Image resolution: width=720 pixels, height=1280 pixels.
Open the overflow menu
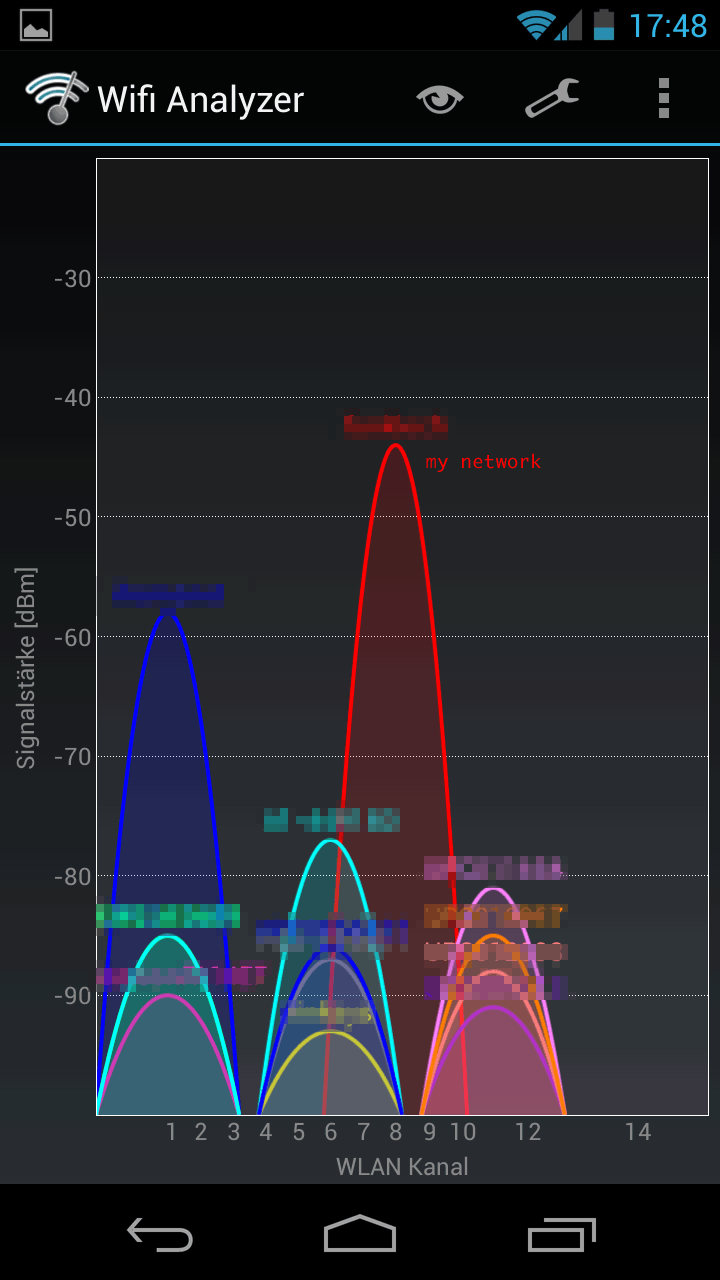coord(663,99)
